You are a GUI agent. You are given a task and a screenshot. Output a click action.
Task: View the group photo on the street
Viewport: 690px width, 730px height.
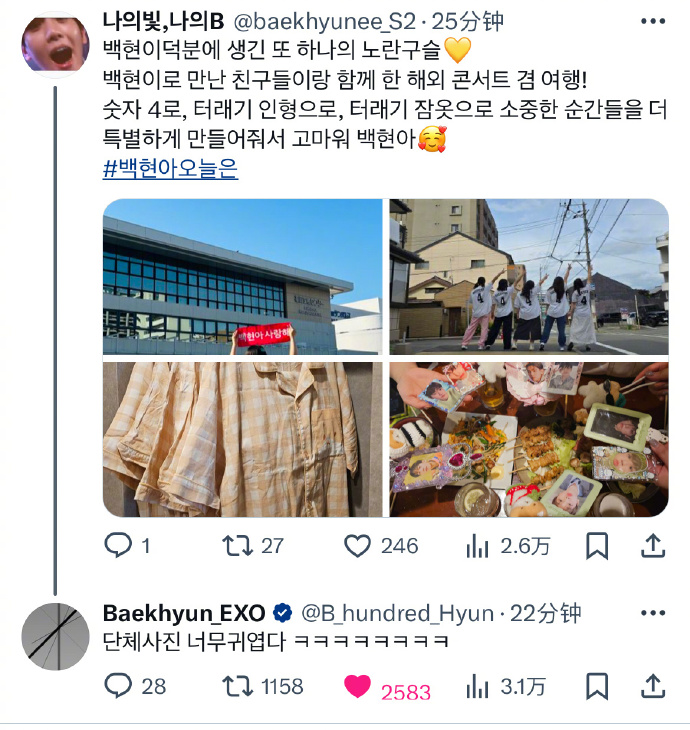coord(527,277)
